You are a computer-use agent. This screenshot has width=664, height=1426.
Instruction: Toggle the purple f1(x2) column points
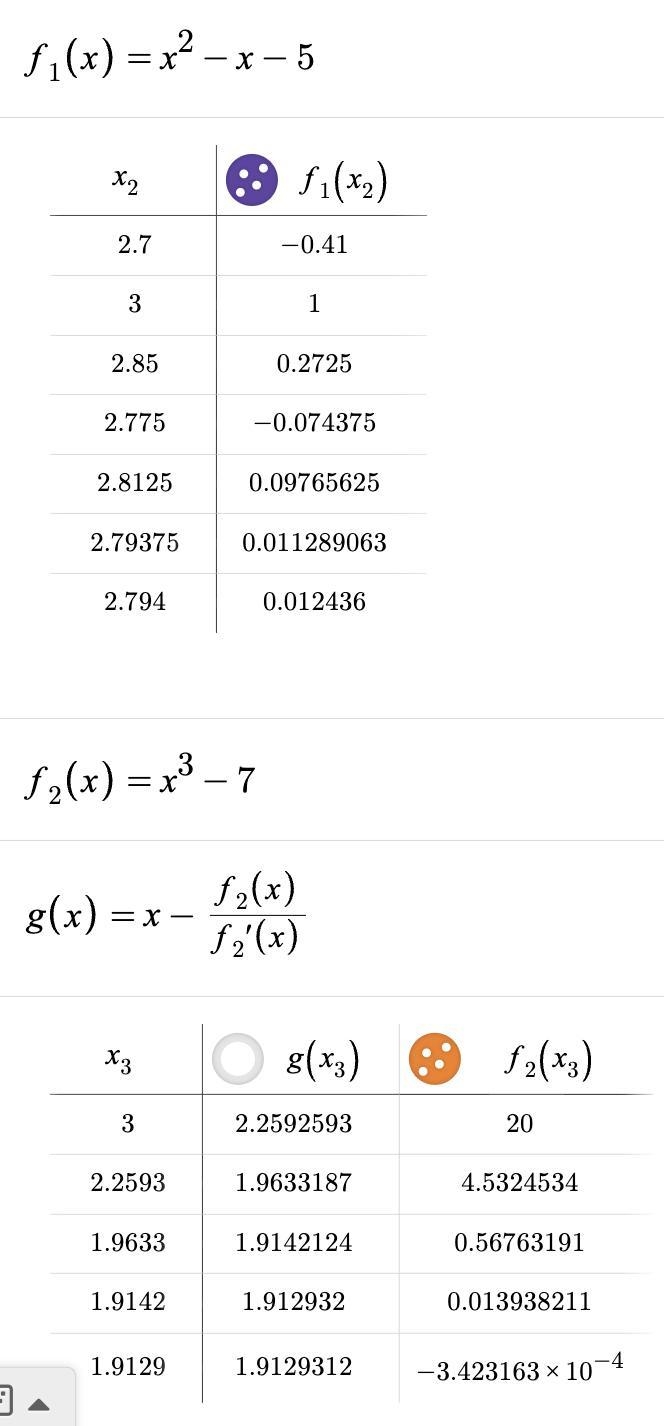(252, 180)
